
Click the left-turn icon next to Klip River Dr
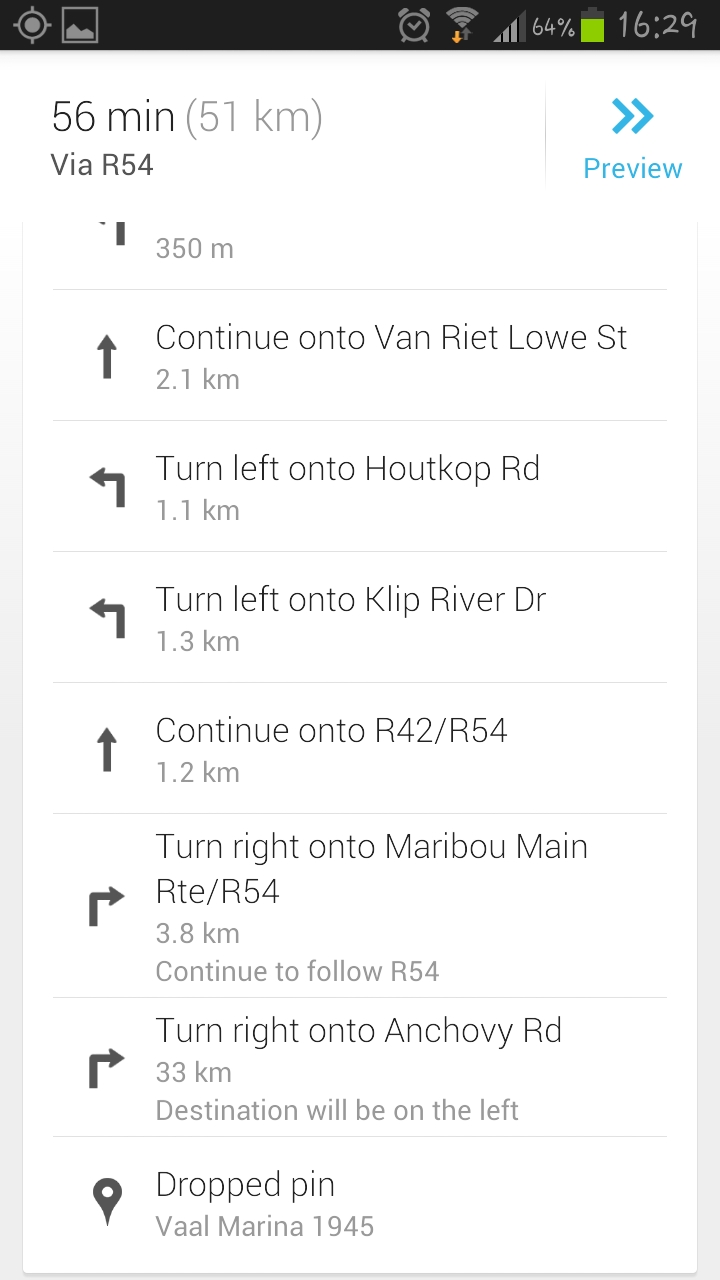(x=106, y=617)
